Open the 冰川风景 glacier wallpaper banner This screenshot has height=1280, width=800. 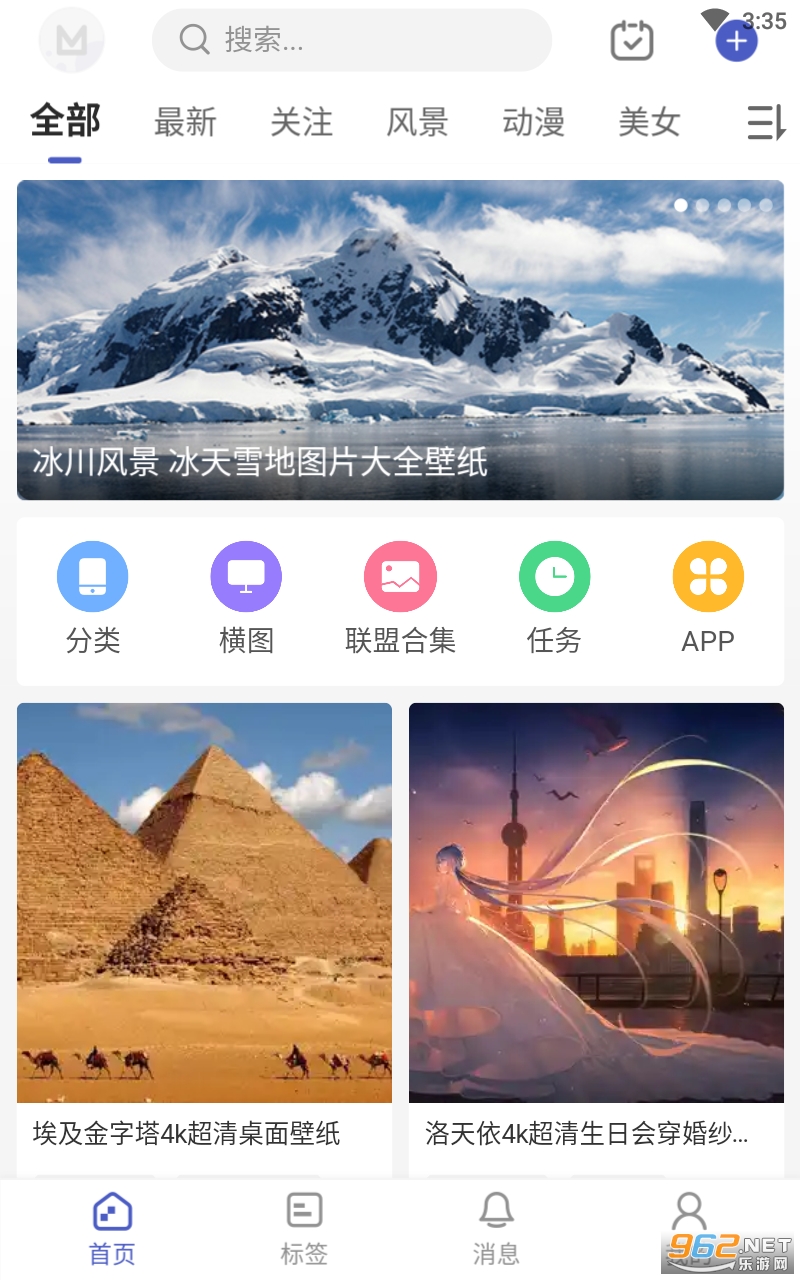coord(400,340)
